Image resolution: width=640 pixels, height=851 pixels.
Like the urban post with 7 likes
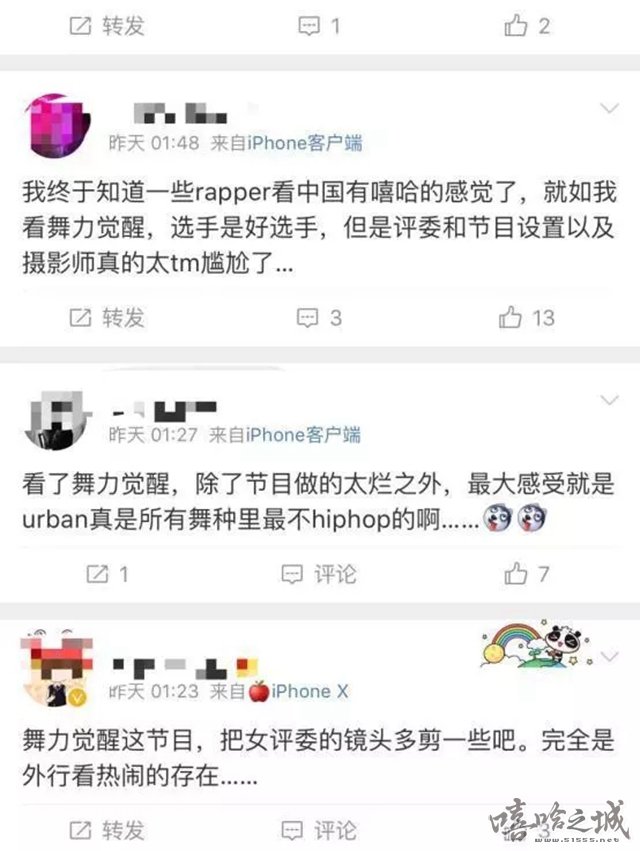click(526, 574)
